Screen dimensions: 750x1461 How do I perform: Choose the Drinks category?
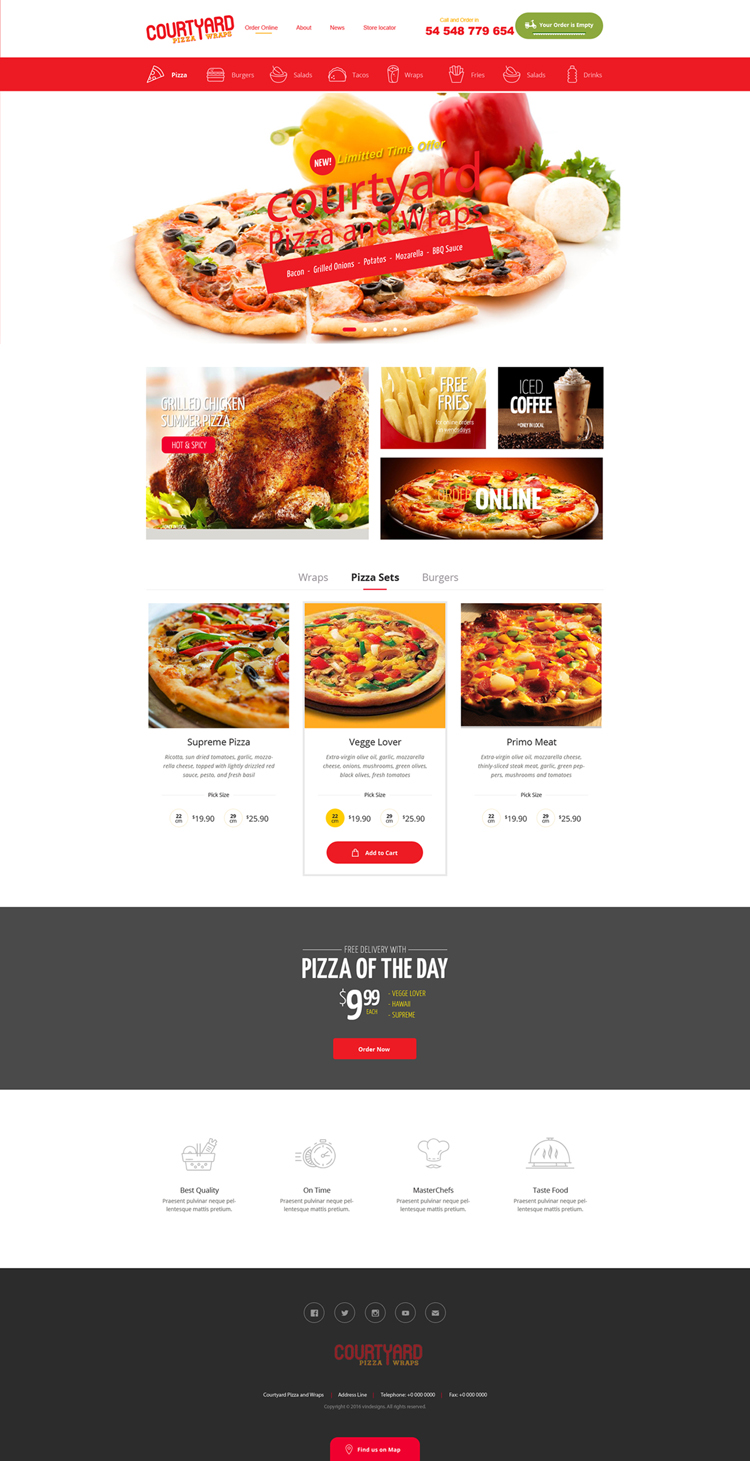[584, 75]
